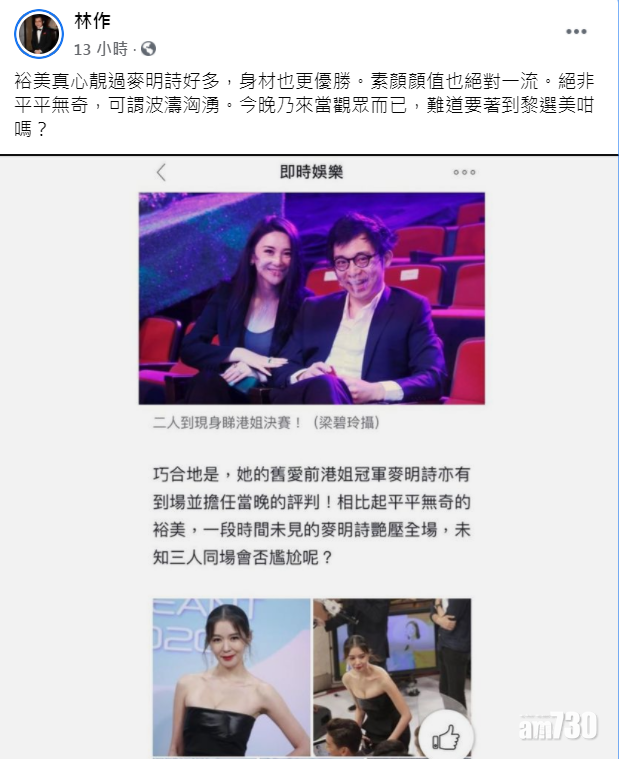Open the post's three-dot options menu
The height and width of the screenshot is (759, 619).
(x=577, y=32)
